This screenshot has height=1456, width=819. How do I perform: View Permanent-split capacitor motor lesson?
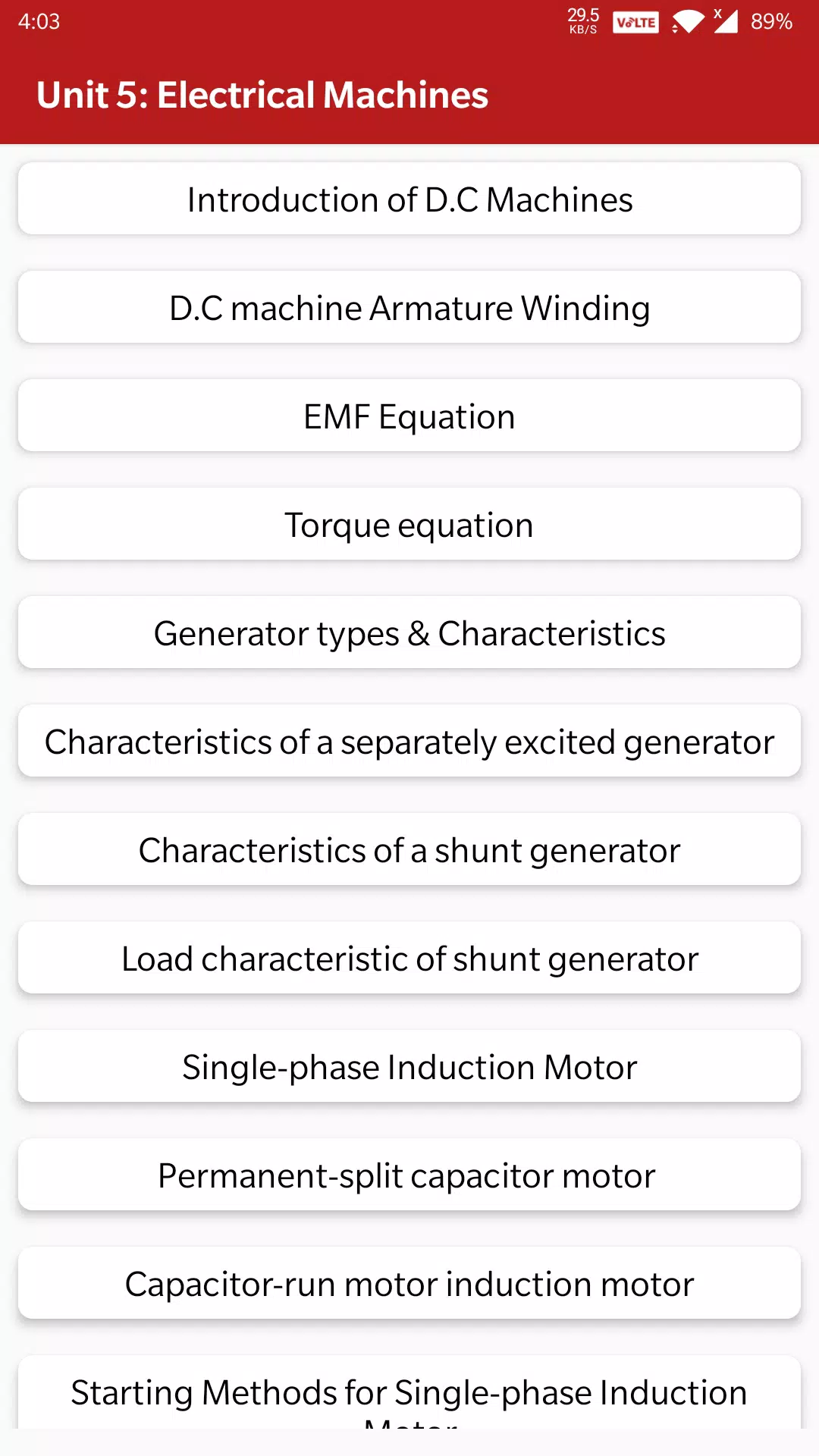409,1175
